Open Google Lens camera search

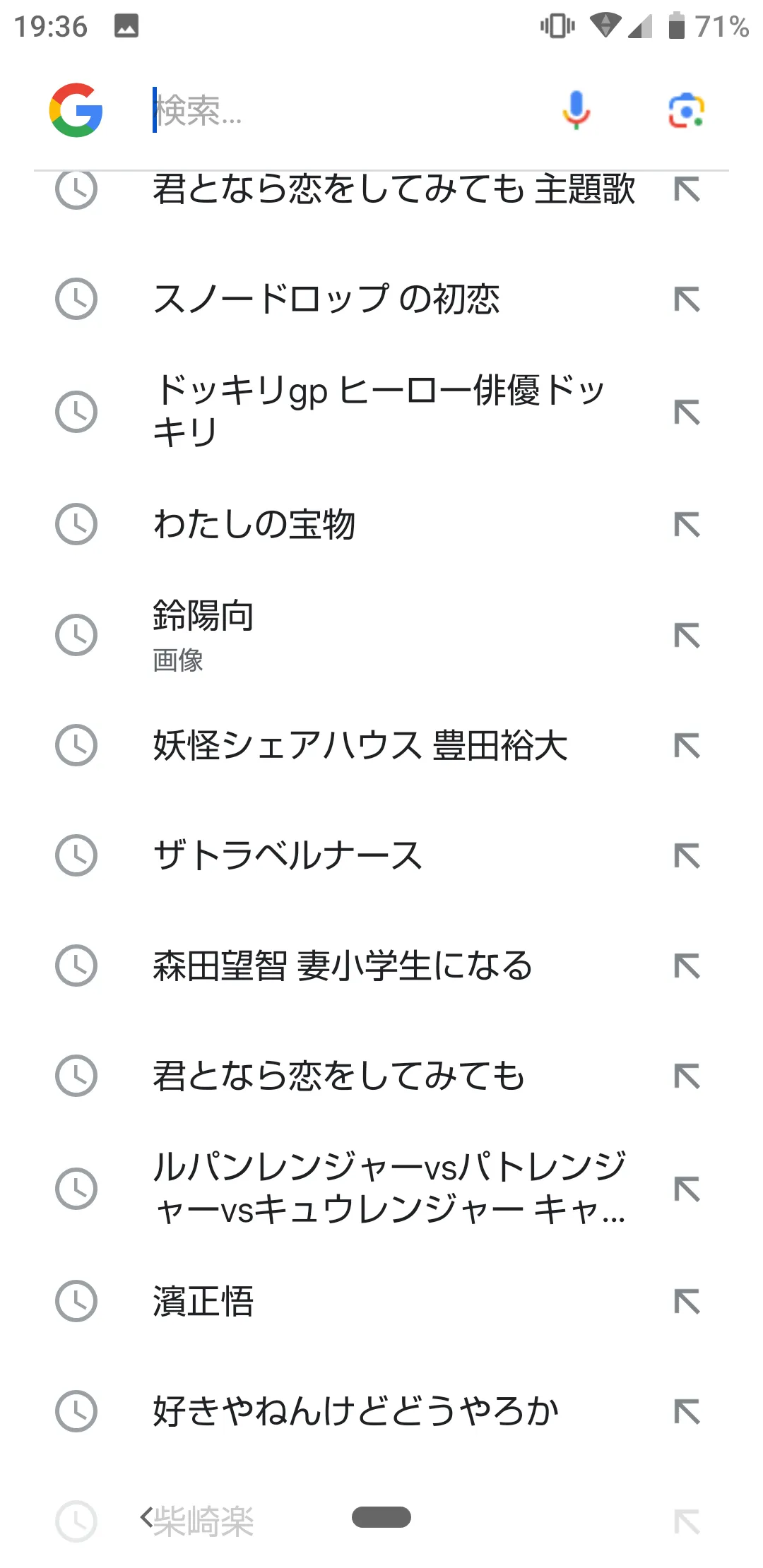tap(687, 111)
